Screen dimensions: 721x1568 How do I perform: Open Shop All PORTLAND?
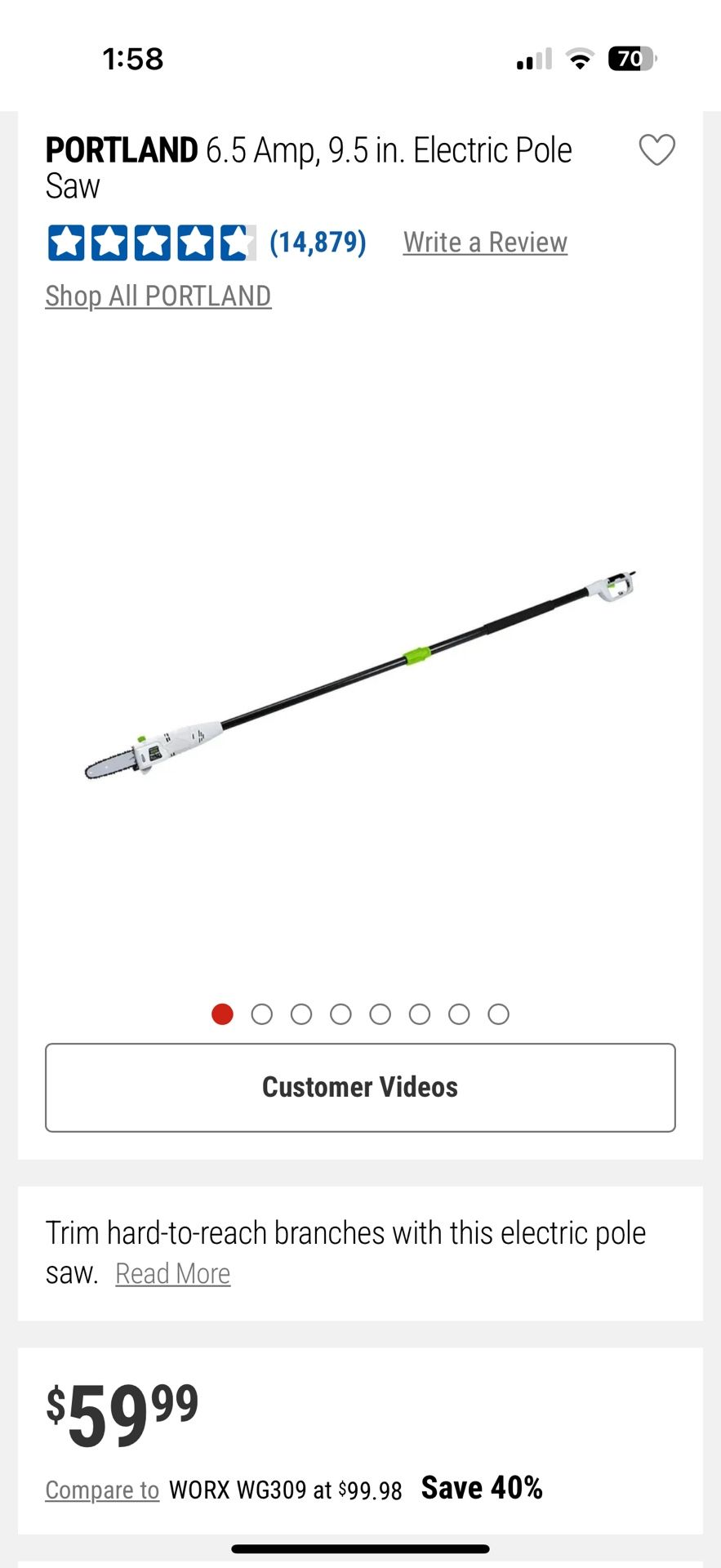pyautogui.click(x=158, y=296)
